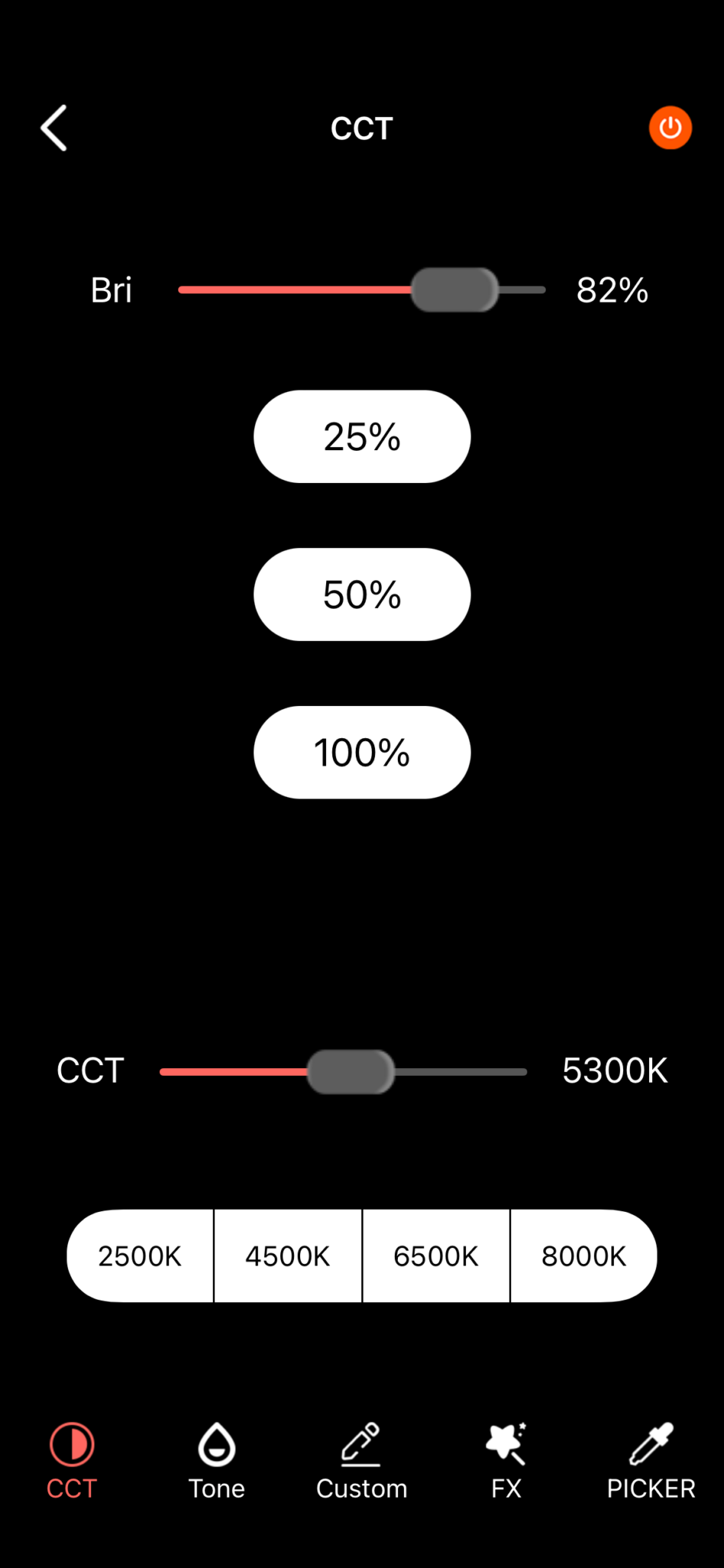Open the Custom tab
724x1568 pixels.
pyautogui.click(x=361, y=1462)
